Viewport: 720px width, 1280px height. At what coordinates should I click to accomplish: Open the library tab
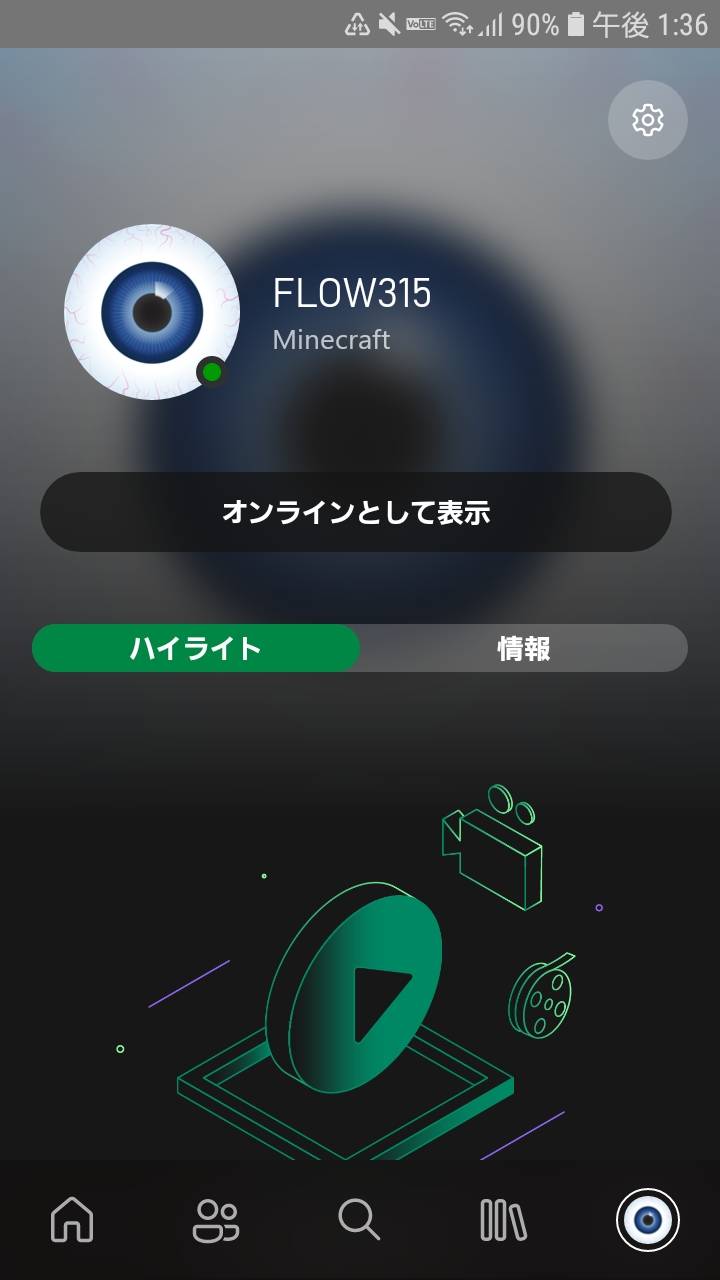tap(503, 1220)
